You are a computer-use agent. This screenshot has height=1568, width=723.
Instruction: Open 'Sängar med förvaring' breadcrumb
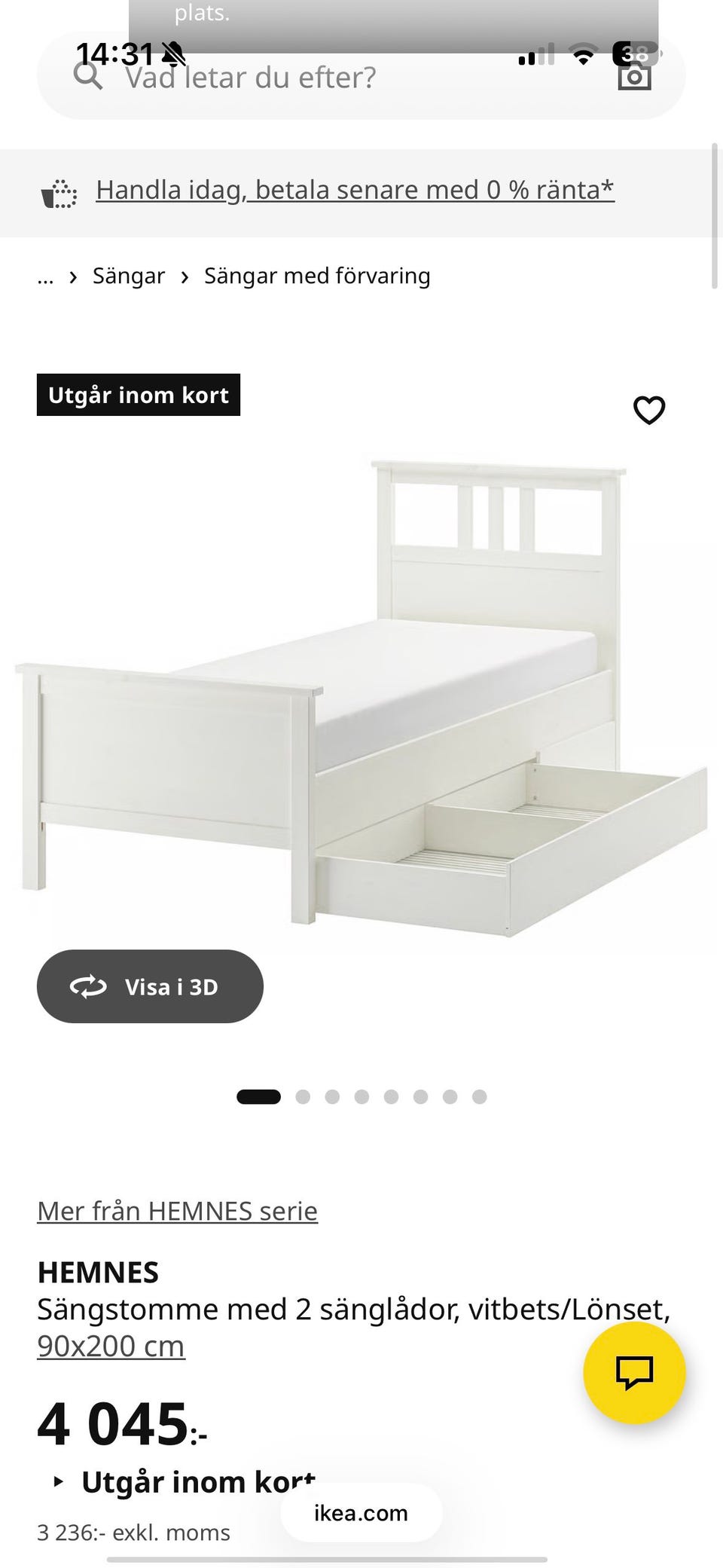point(317,276)
